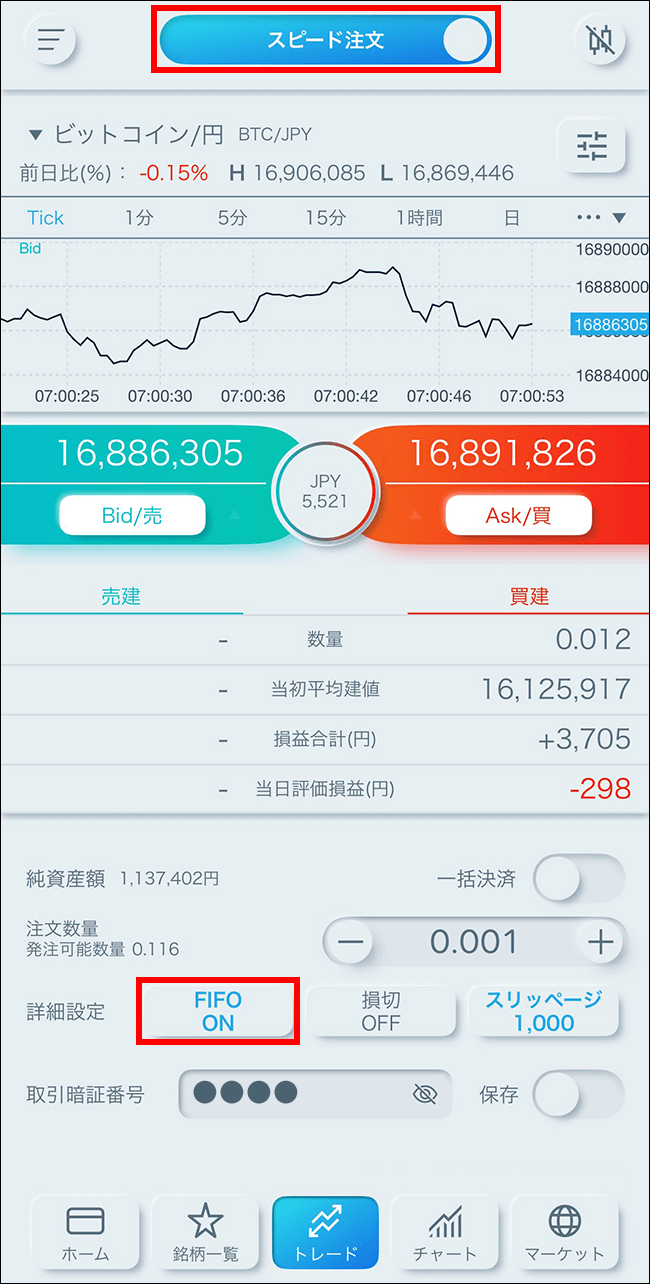Viewport: 650px width, 1284px height.
Task: Decrease order quantity with minus button
Action: 353,942
